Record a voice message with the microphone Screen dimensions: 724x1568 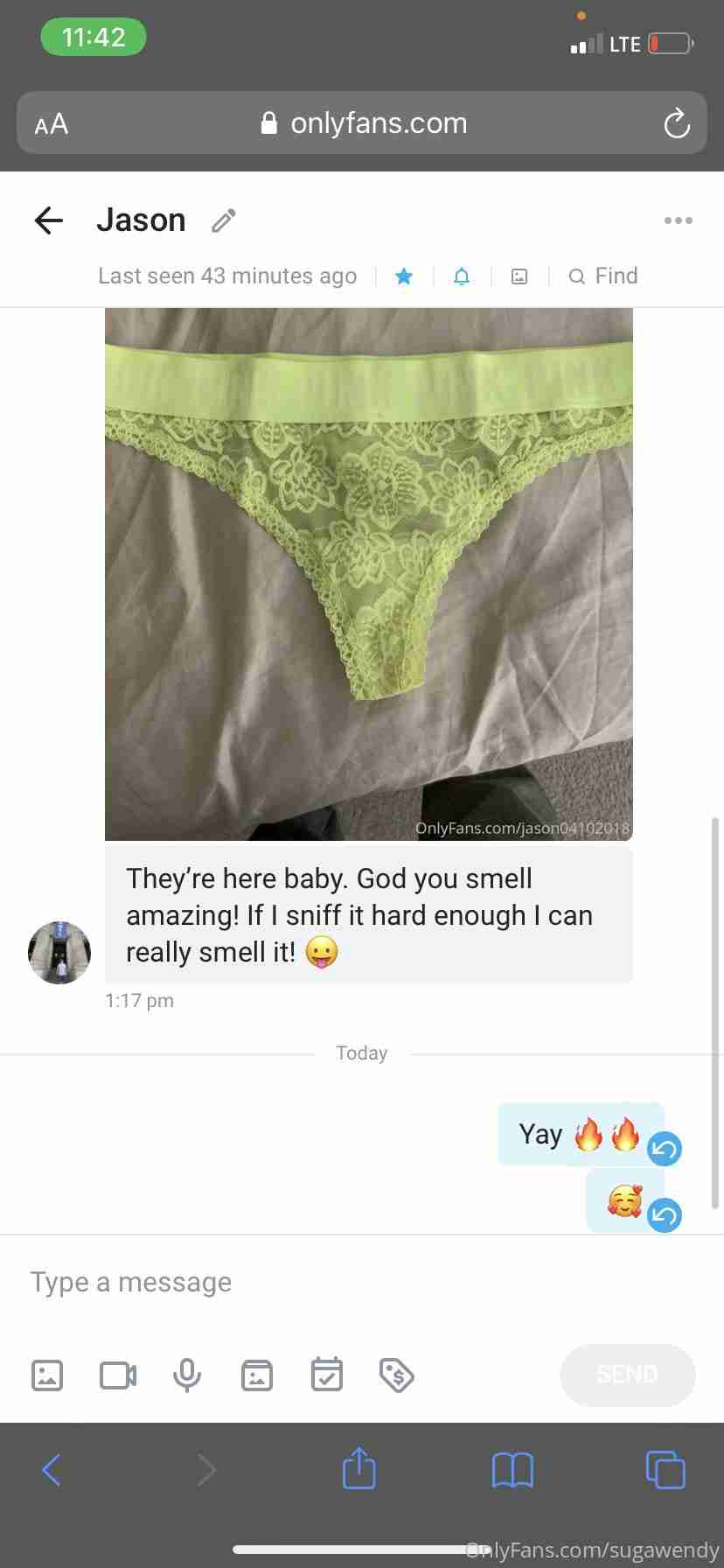tap(186, 1375)
